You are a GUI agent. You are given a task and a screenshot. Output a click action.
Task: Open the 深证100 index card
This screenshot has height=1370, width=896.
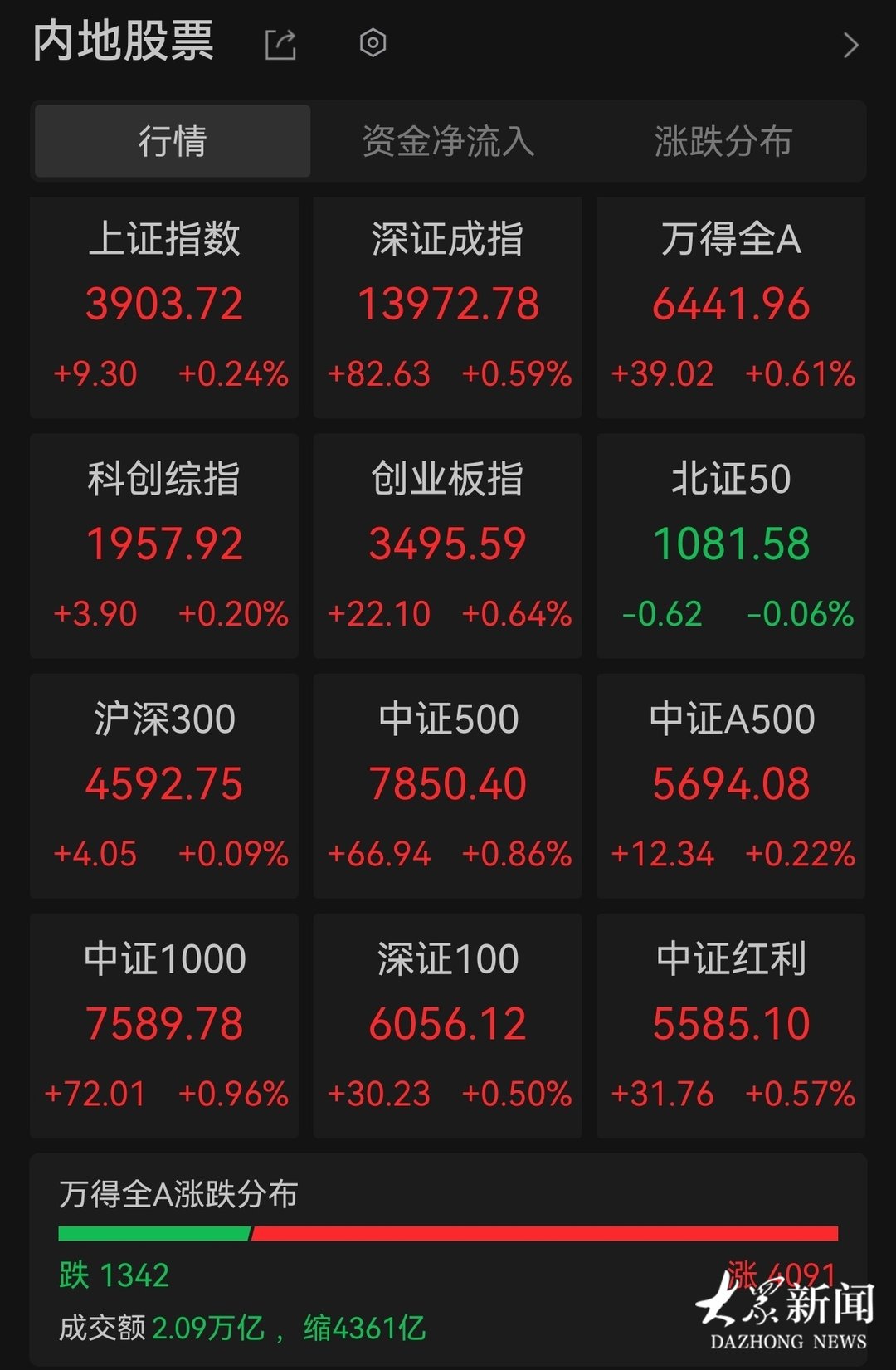[448, 1026]
